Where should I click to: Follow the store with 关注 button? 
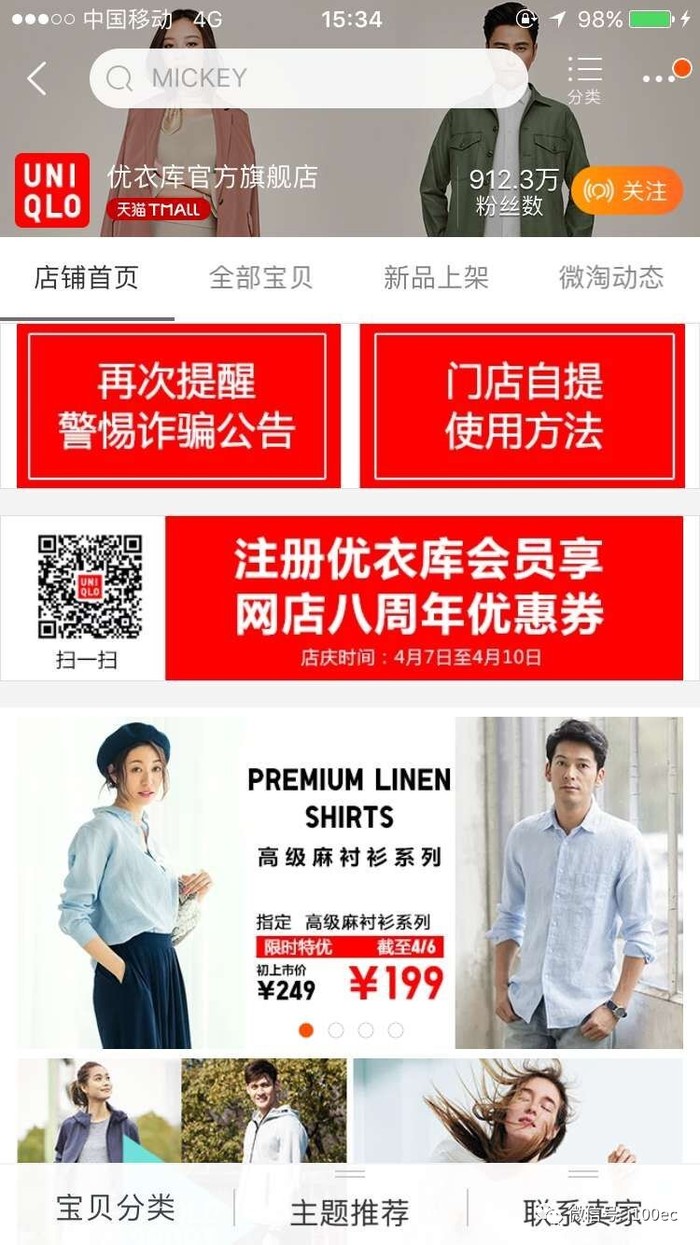627,191
